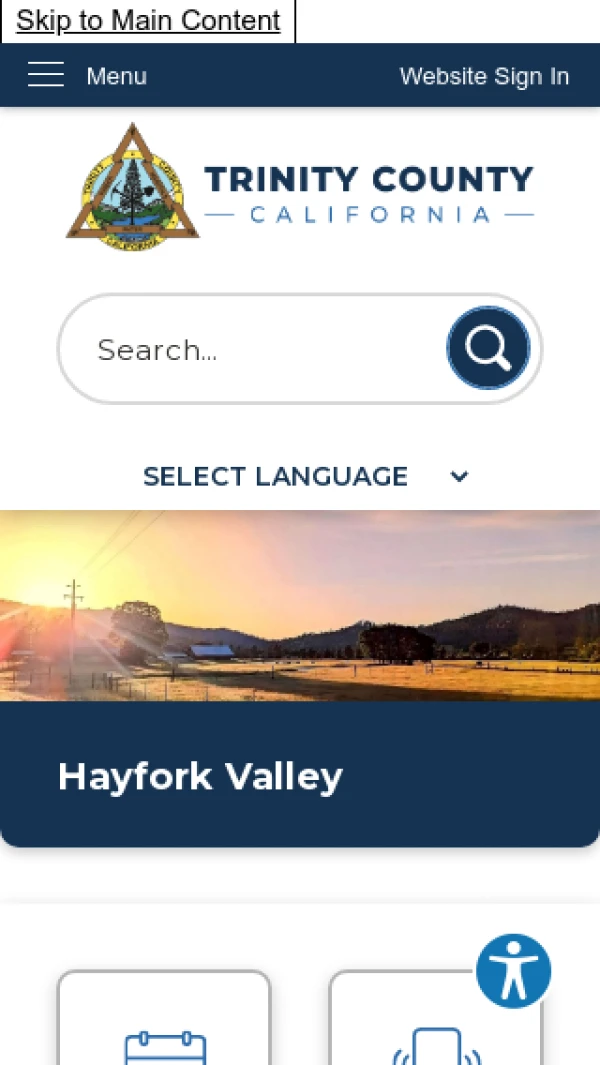Submit search with the magnifier button
Screen dimensions: 600x1065
(488, 348)
